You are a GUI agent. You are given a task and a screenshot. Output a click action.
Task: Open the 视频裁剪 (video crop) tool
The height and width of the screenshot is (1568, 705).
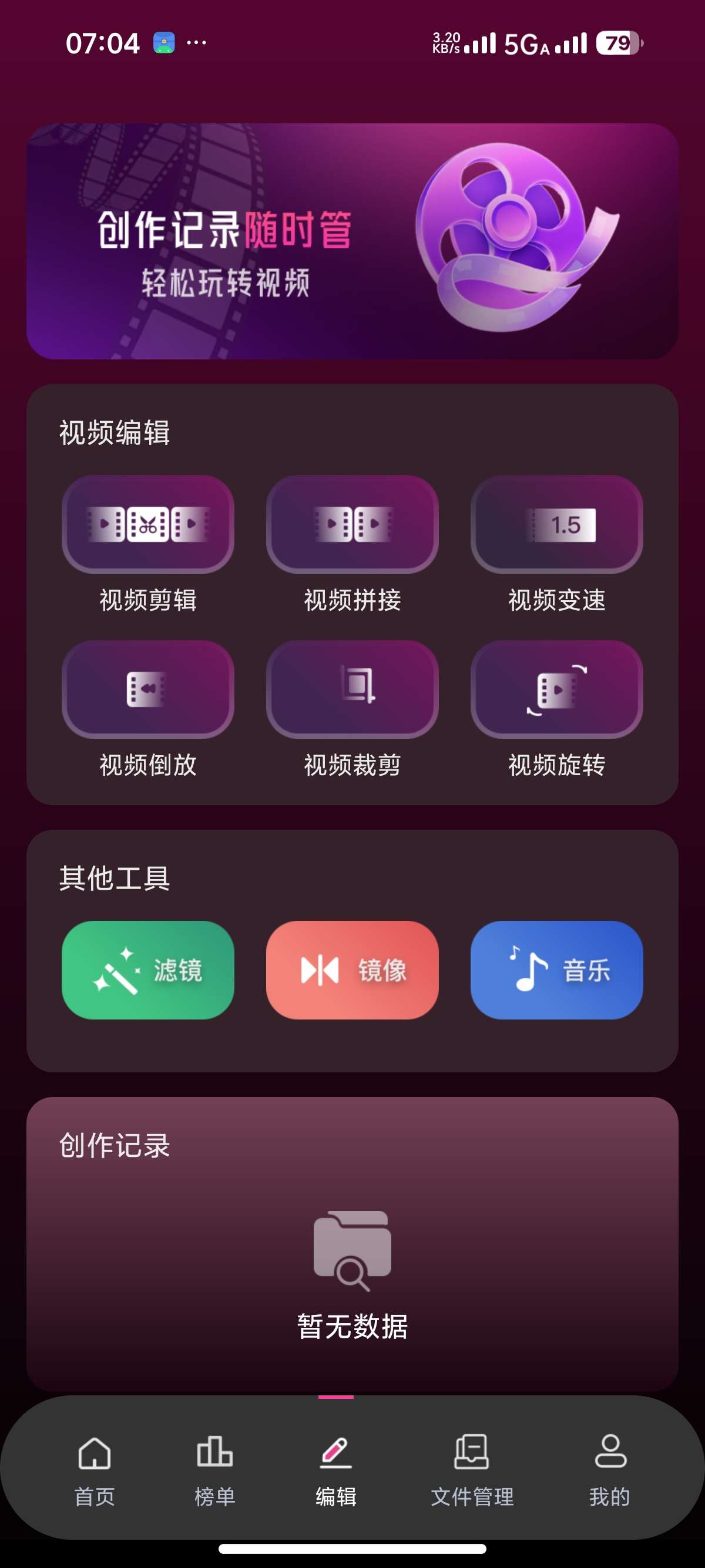tap(352, 691)
